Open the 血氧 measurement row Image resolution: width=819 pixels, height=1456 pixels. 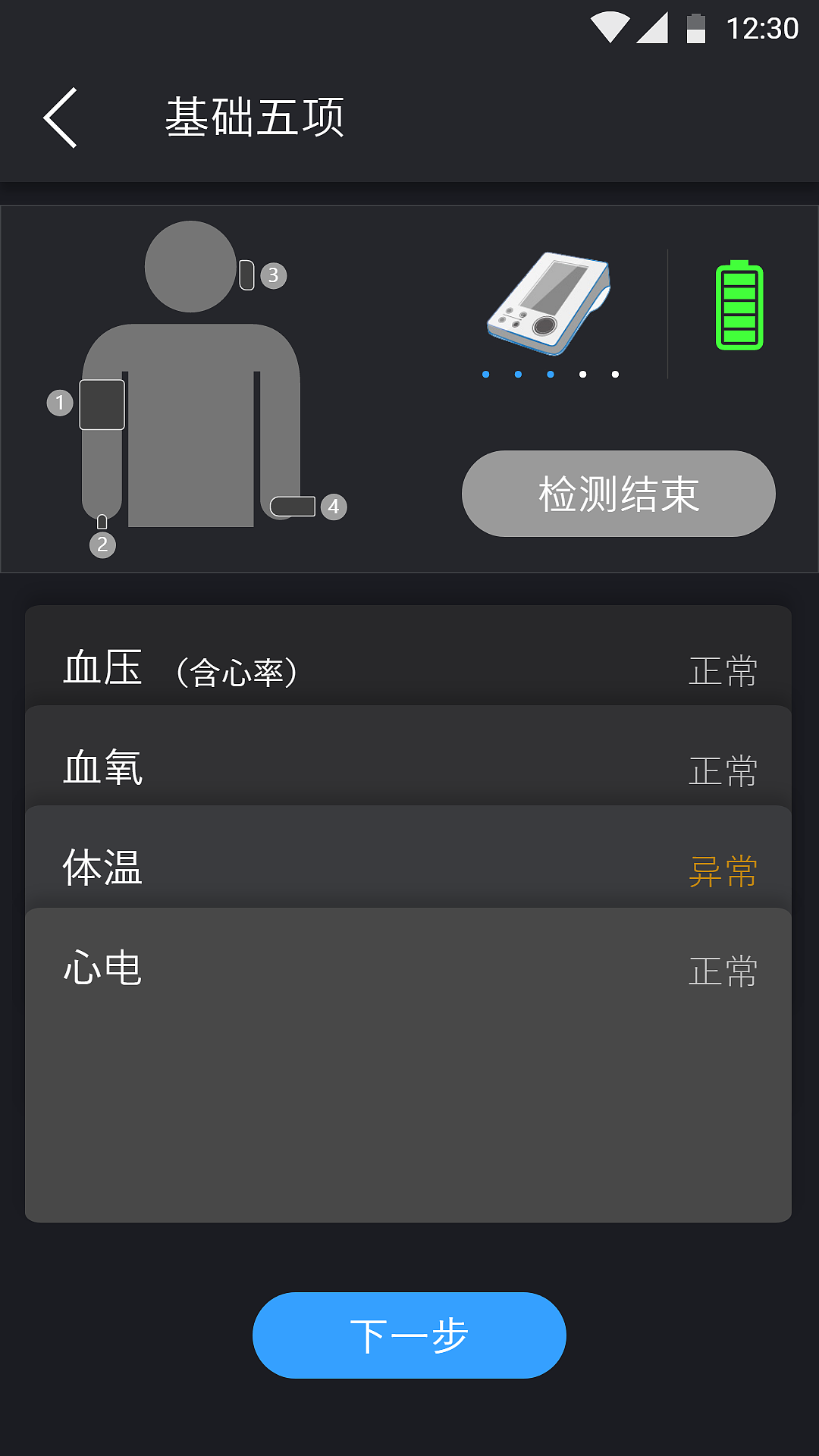pyautogui.click(x=409, y=768)
